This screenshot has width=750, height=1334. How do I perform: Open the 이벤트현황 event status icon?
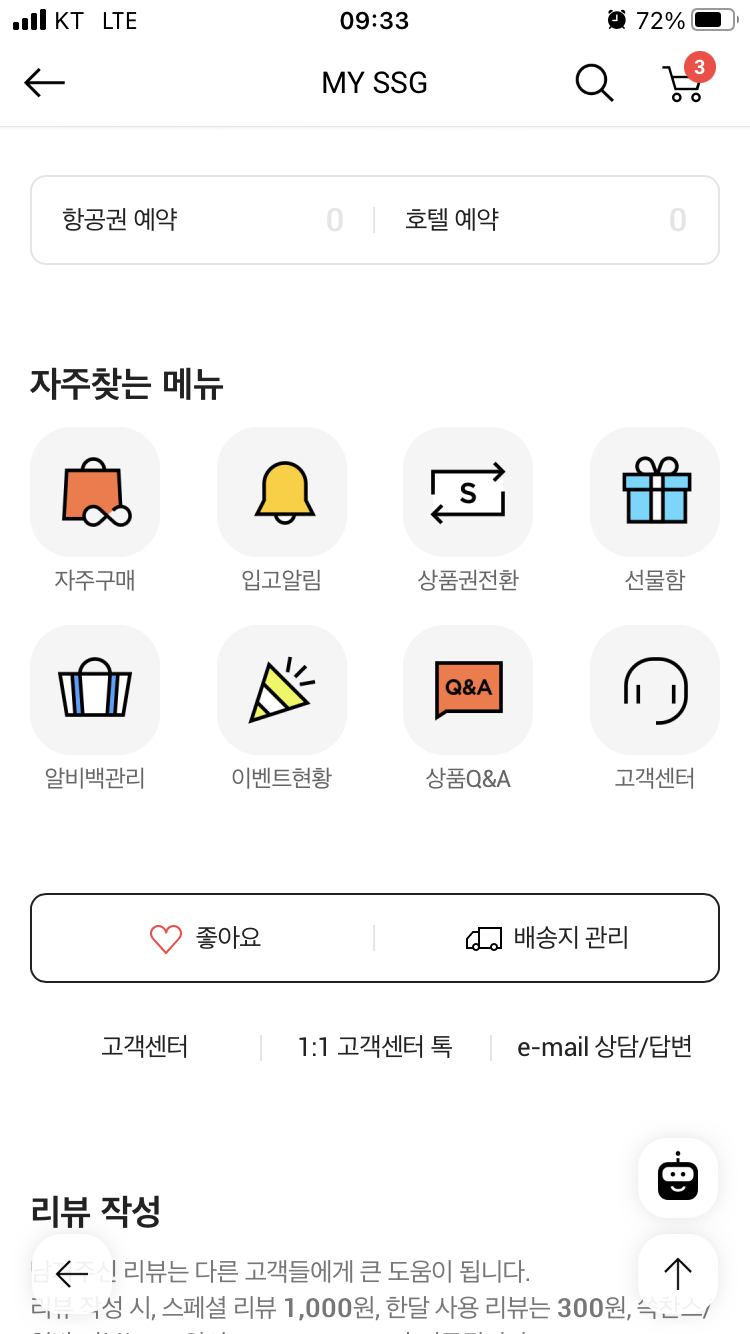click(x=281, y=690)
